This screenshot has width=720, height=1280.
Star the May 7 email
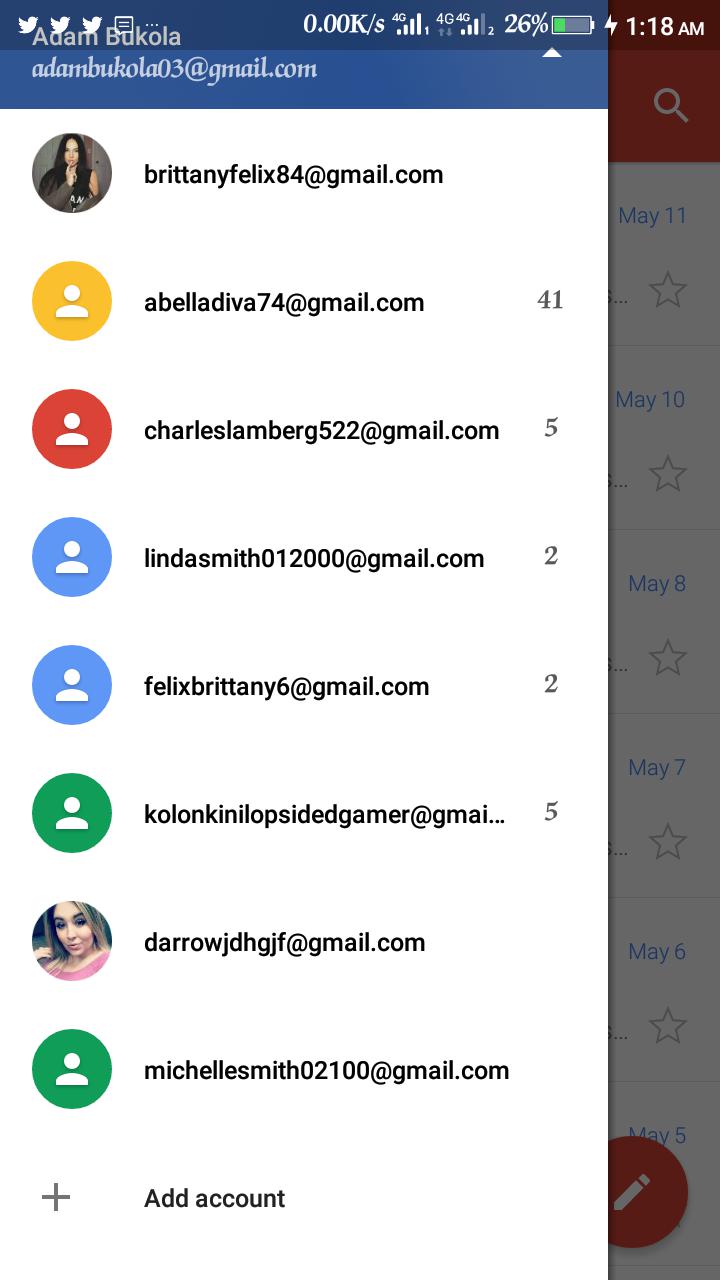click(x=667, y=841)
